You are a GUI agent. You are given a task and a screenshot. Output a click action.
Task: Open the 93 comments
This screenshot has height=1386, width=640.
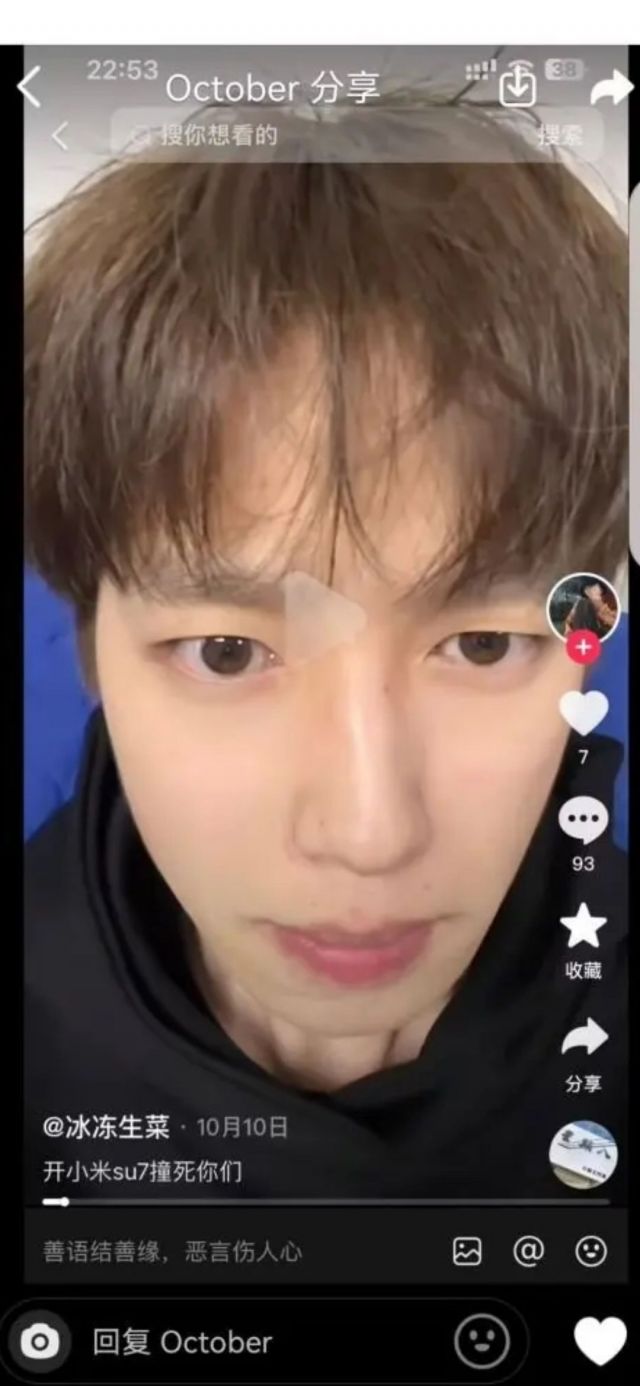tap(583, 821)
